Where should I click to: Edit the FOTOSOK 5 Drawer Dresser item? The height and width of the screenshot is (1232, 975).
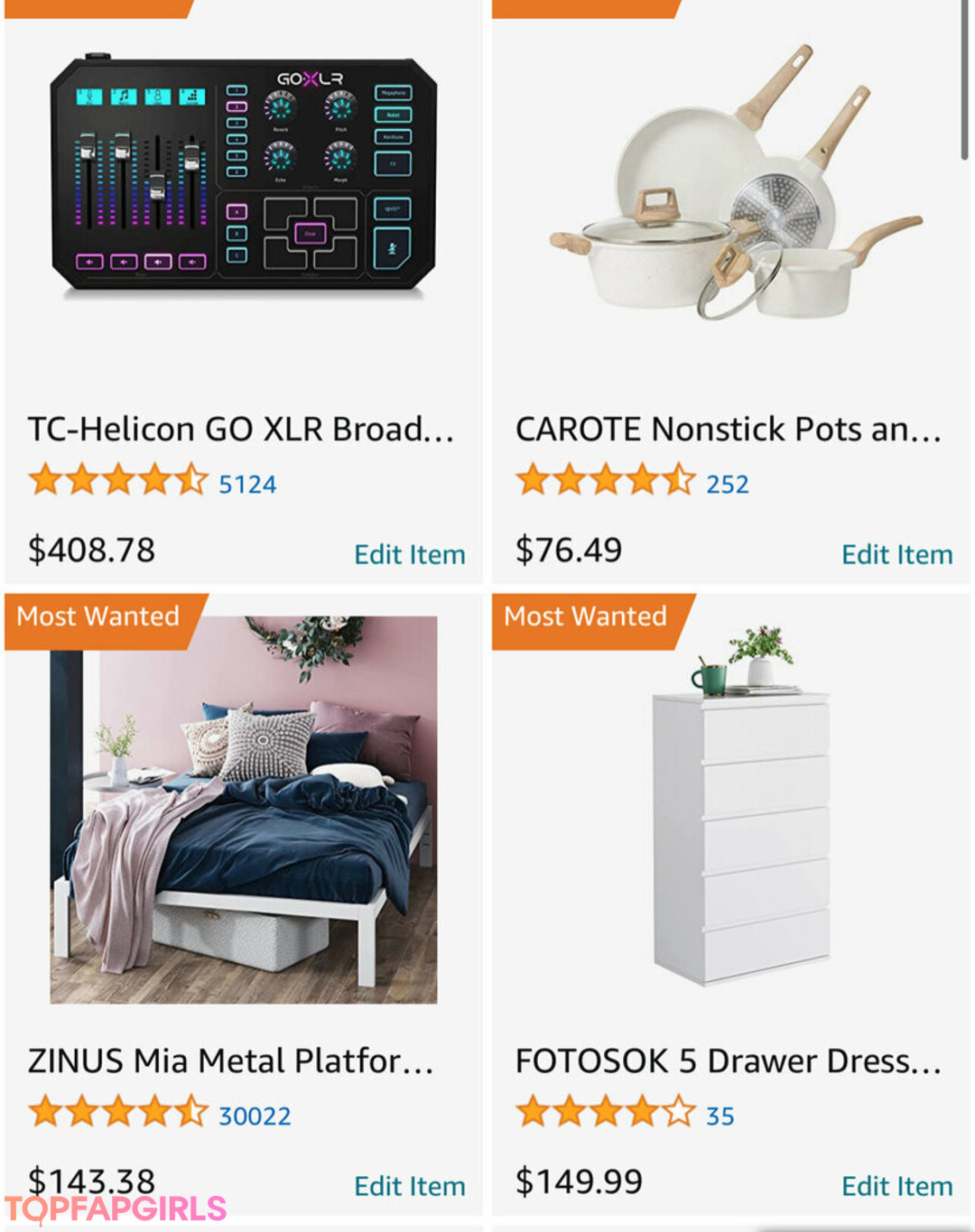coord(896,1186)
